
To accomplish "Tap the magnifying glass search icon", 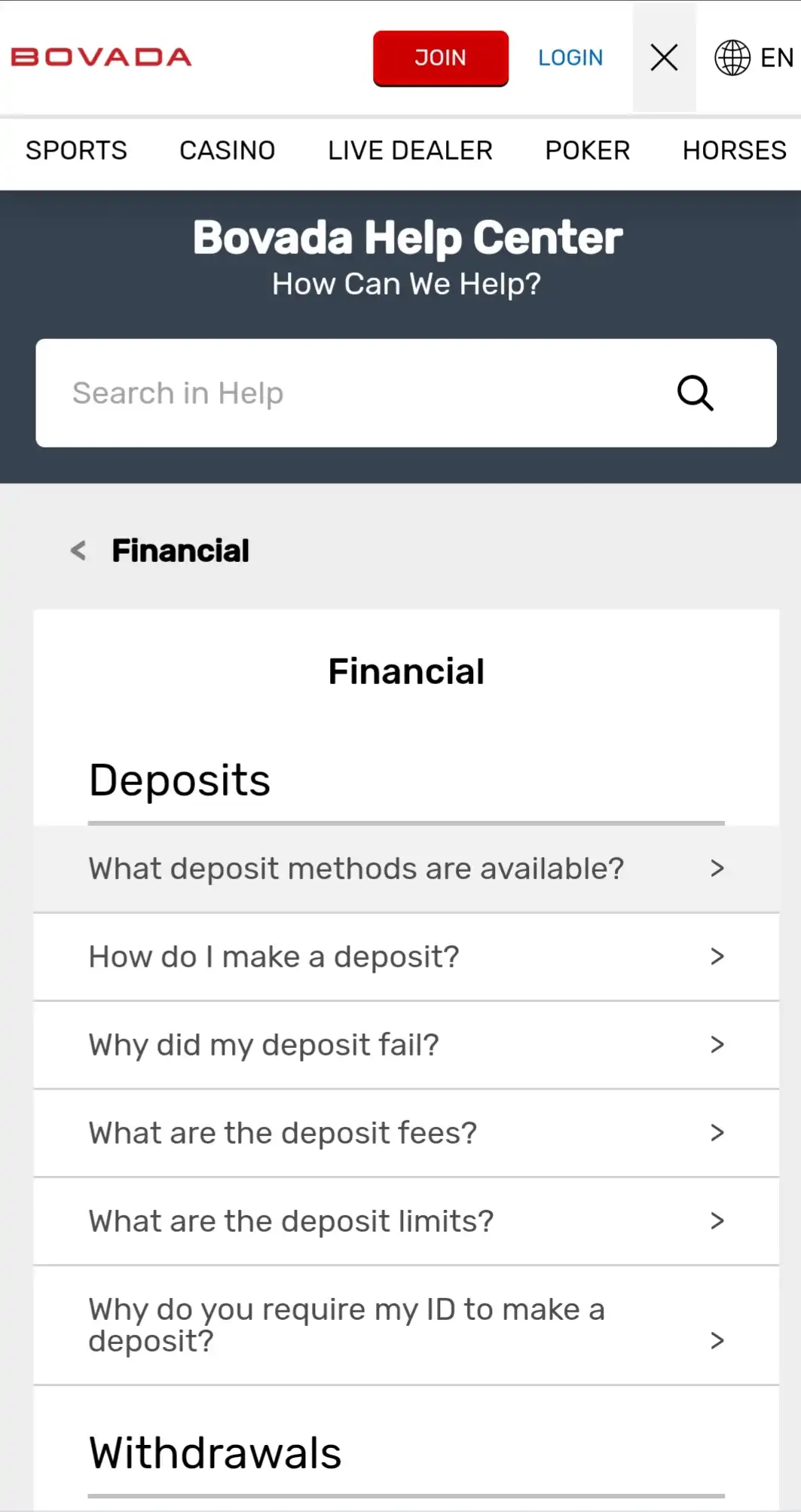I will 695,393.
